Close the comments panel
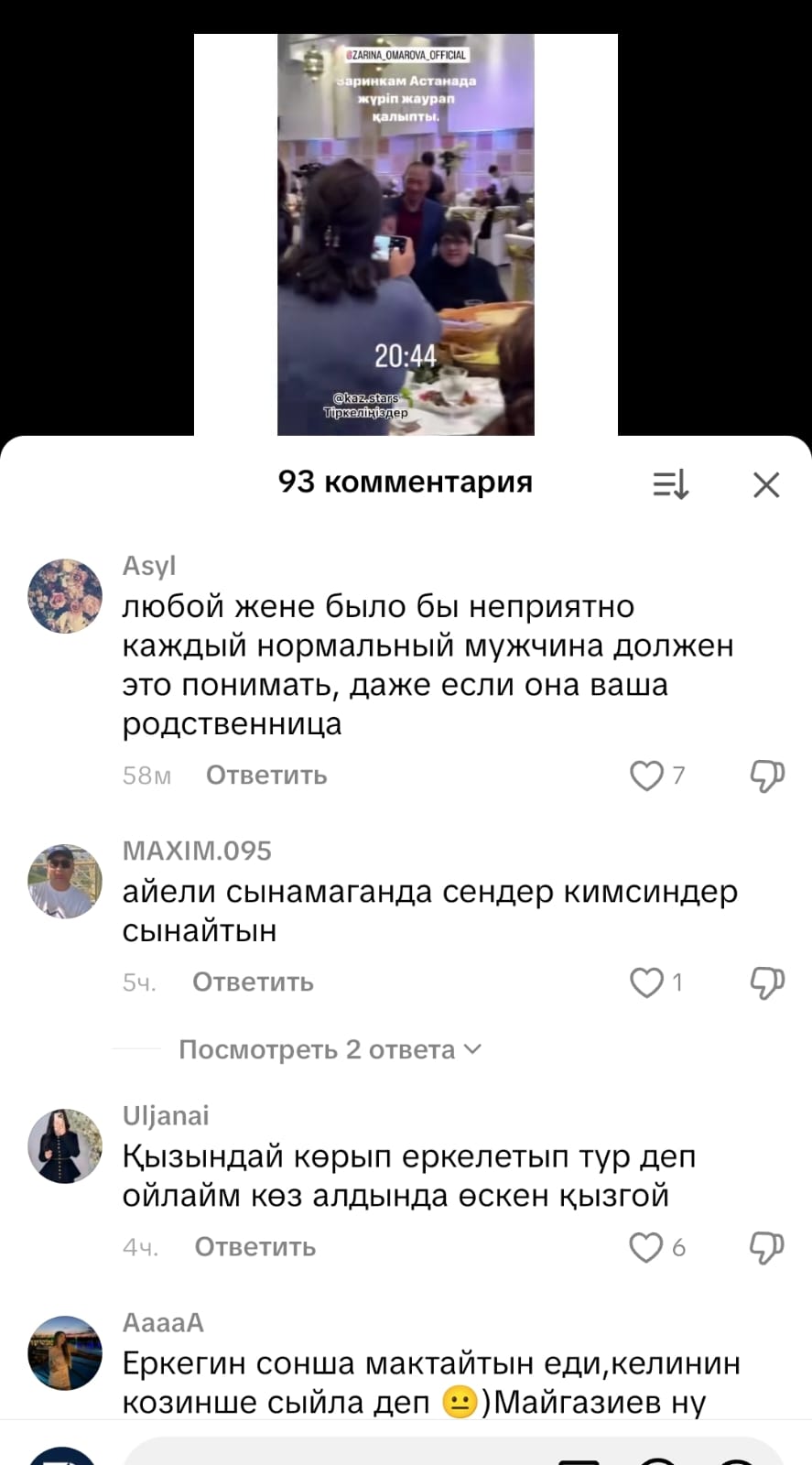The height and width of the screenshot is (1465, 812). 765,484
